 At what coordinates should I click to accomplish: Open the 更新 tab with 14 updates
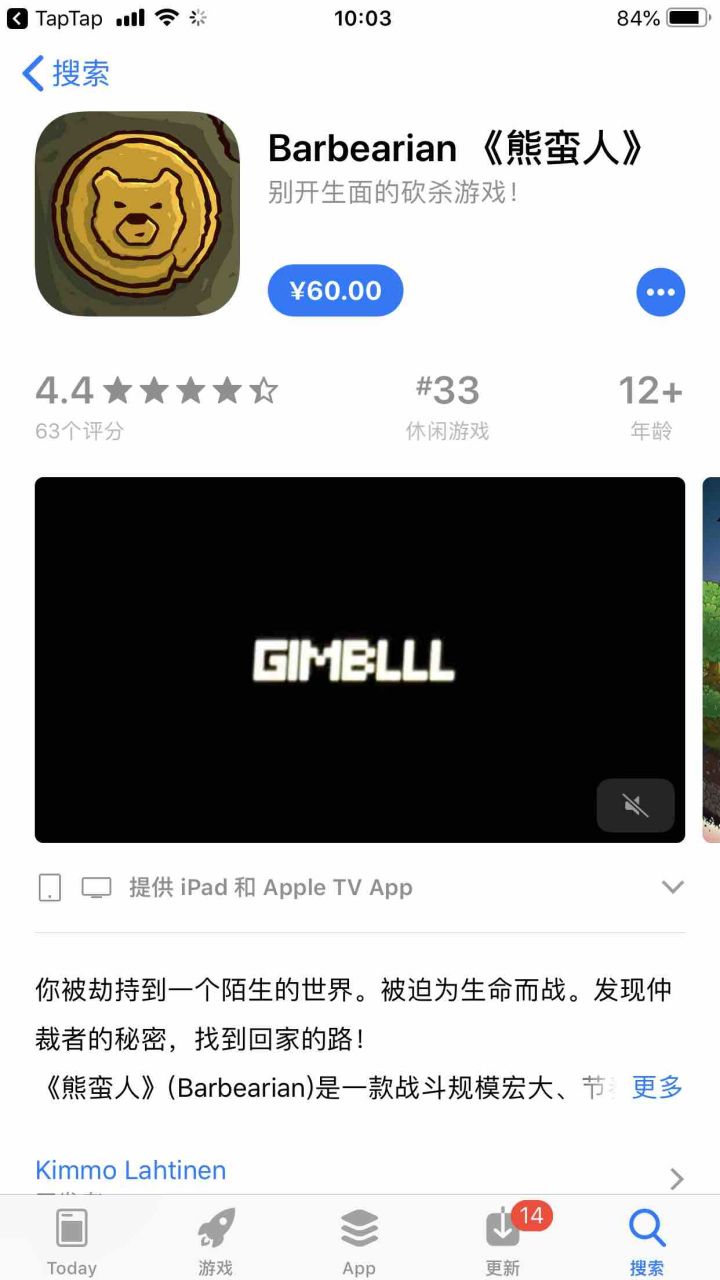[503, 1240]
